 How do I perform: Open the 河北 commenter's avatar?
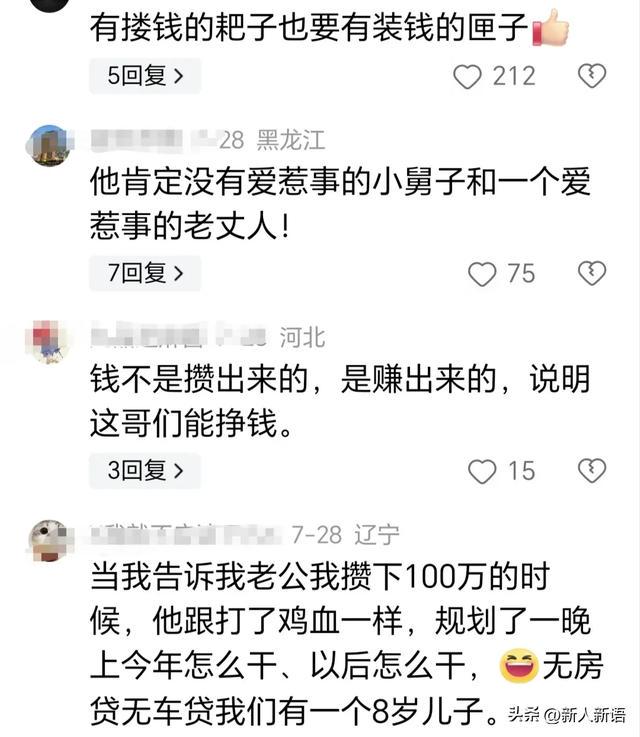(49, 342)
